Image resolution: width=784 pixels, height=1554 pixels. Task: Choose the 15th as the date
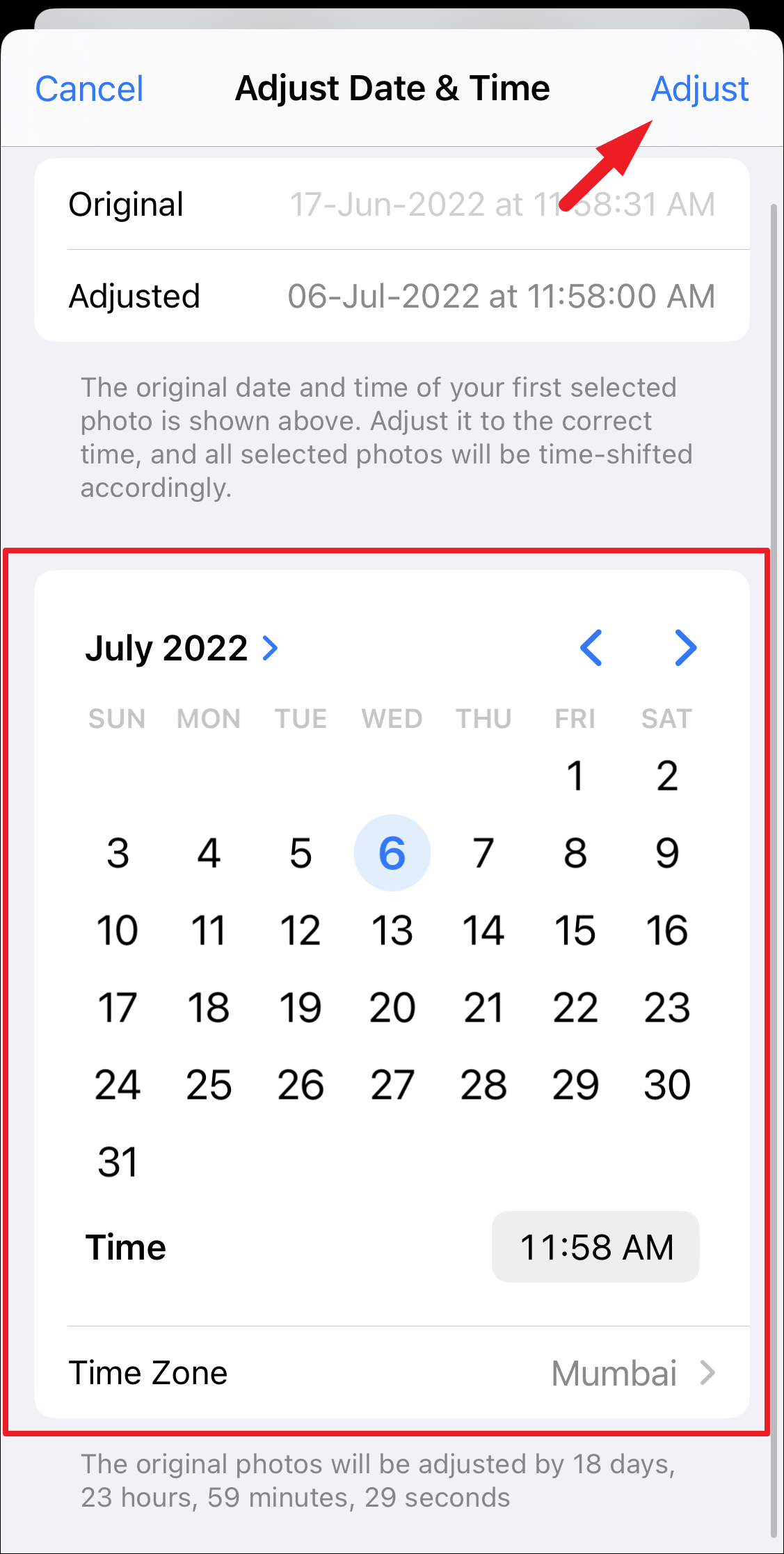(x=575, y=930)
